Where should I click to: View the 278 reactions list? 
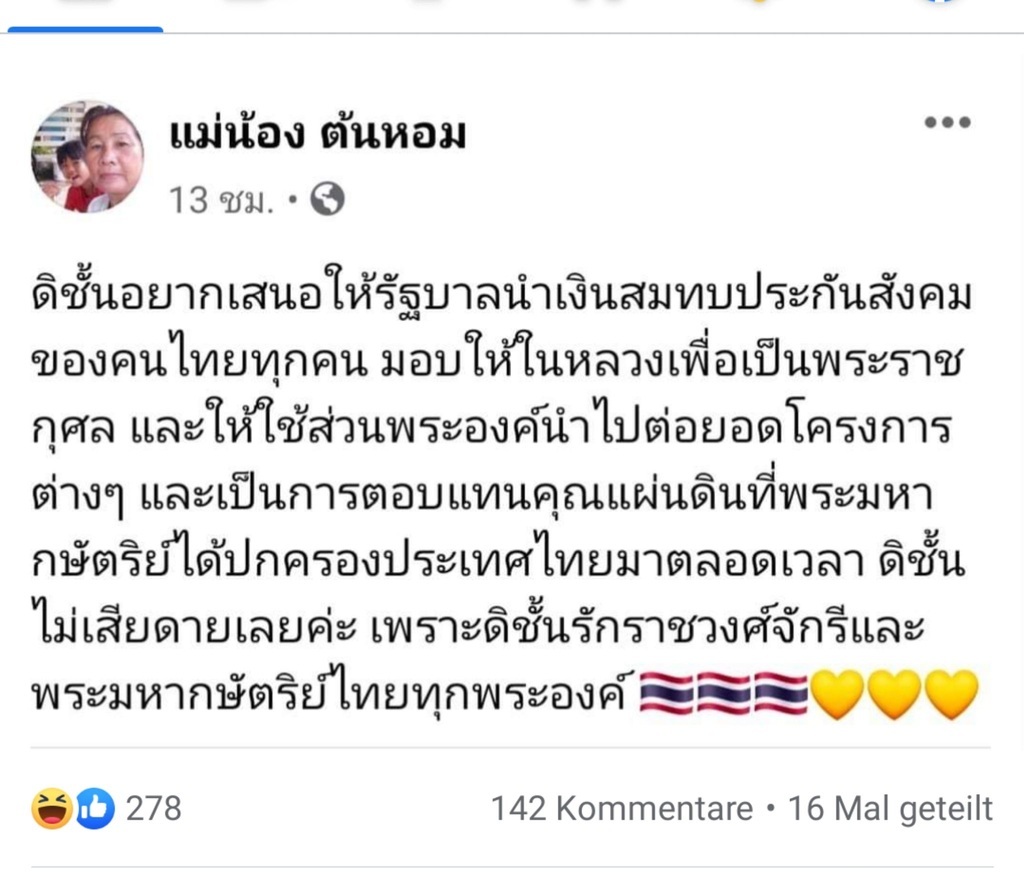point(108,808)
